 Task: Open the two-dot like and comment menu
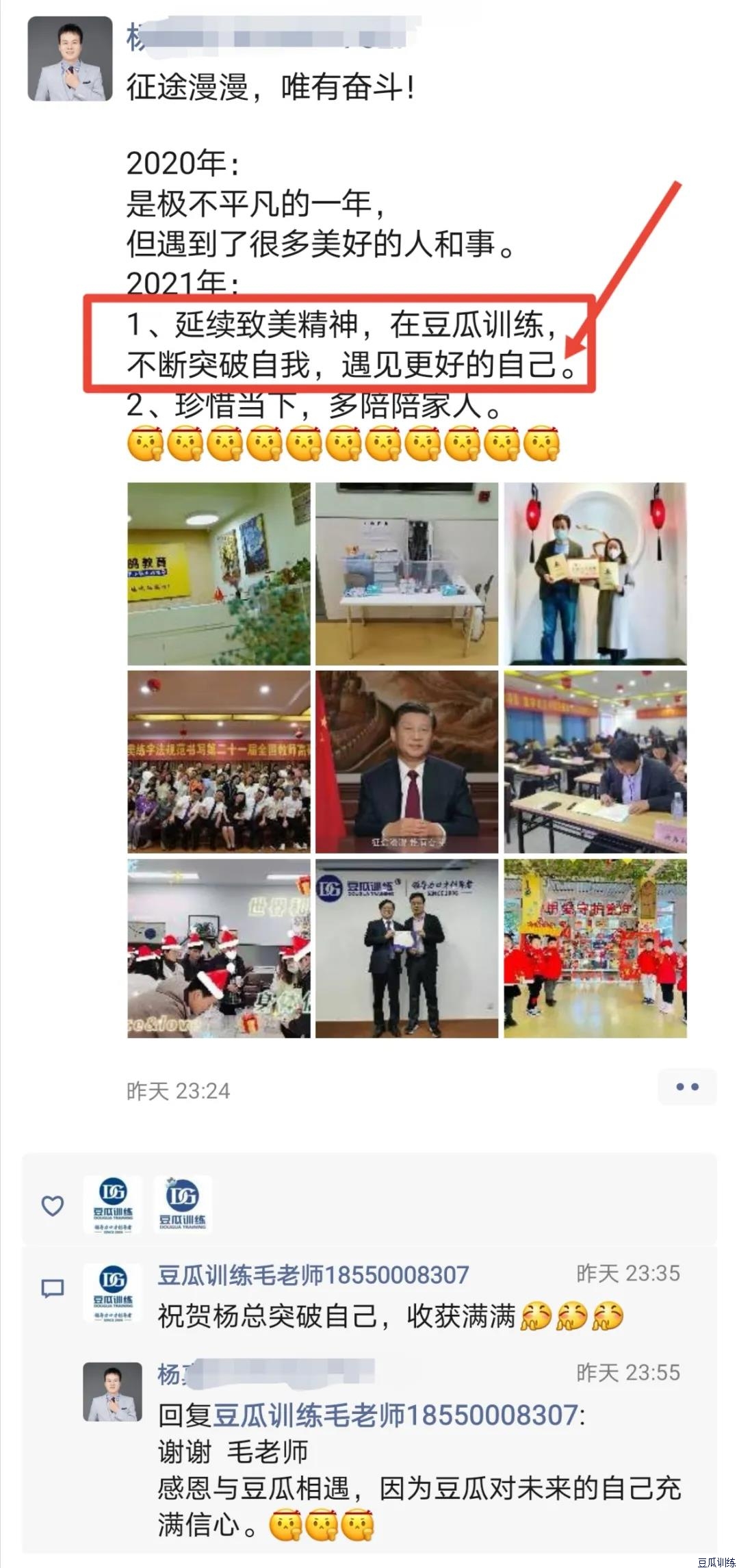686,1087
